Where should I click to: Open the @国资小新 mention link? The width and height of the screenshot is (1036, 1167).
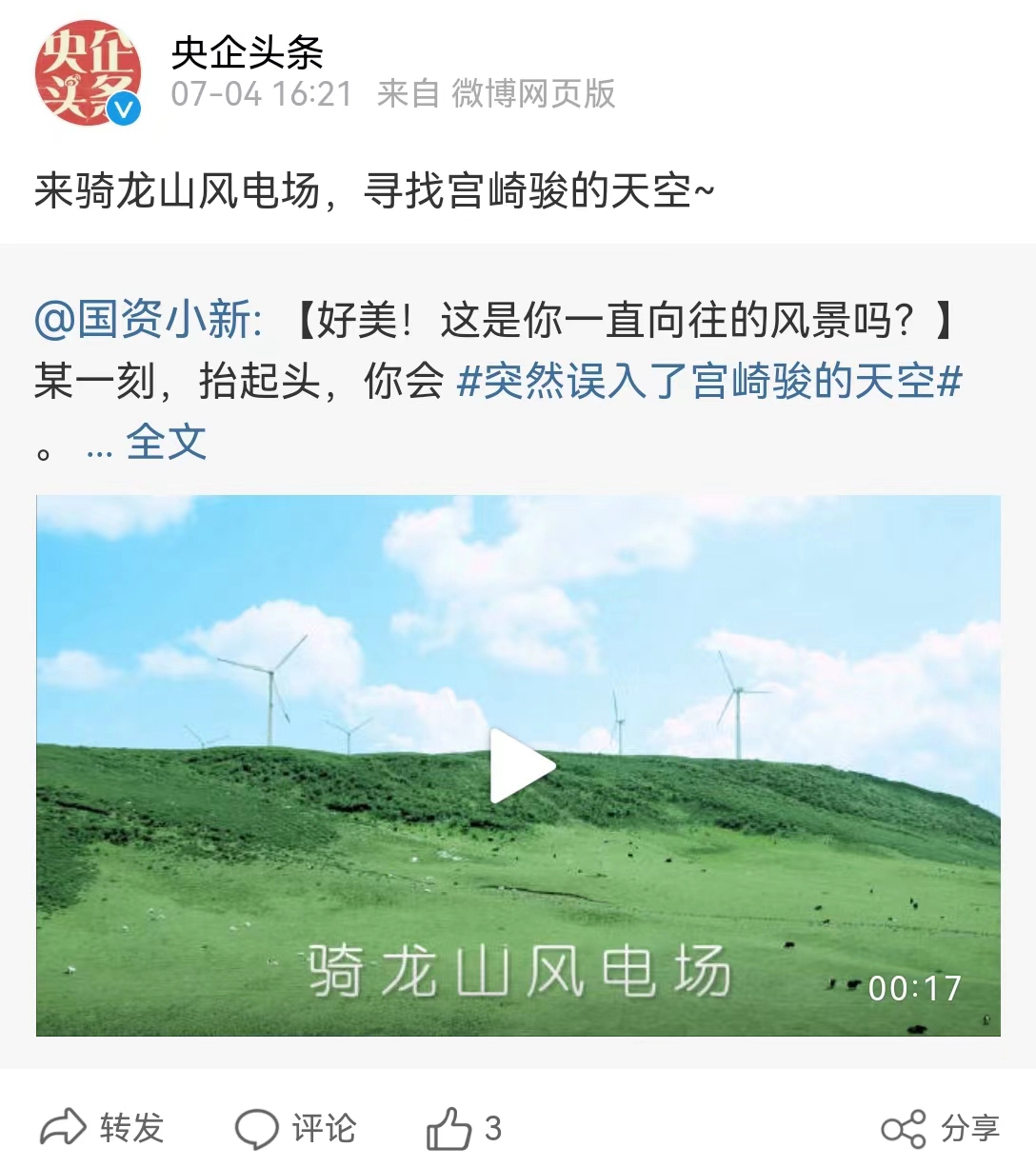click(x=148, y=320)
